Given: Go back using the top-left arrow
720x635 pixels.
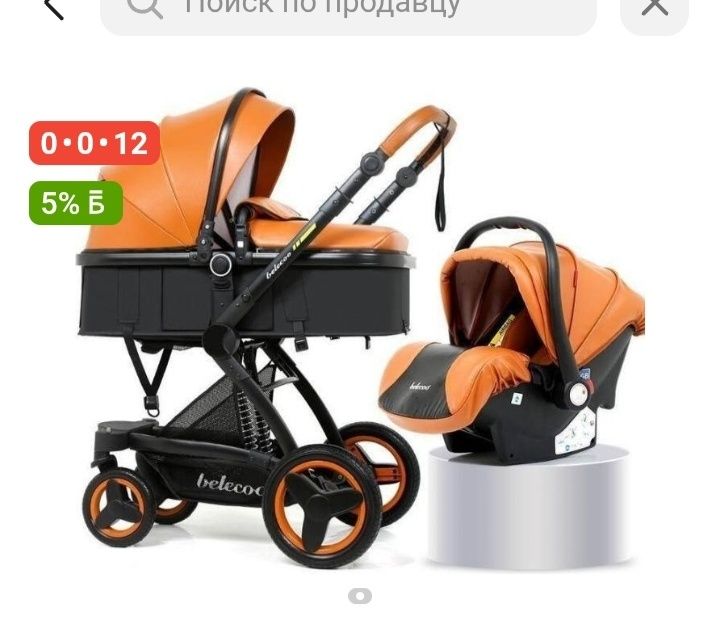Looking at the screenshot, I should click(52, 8).
